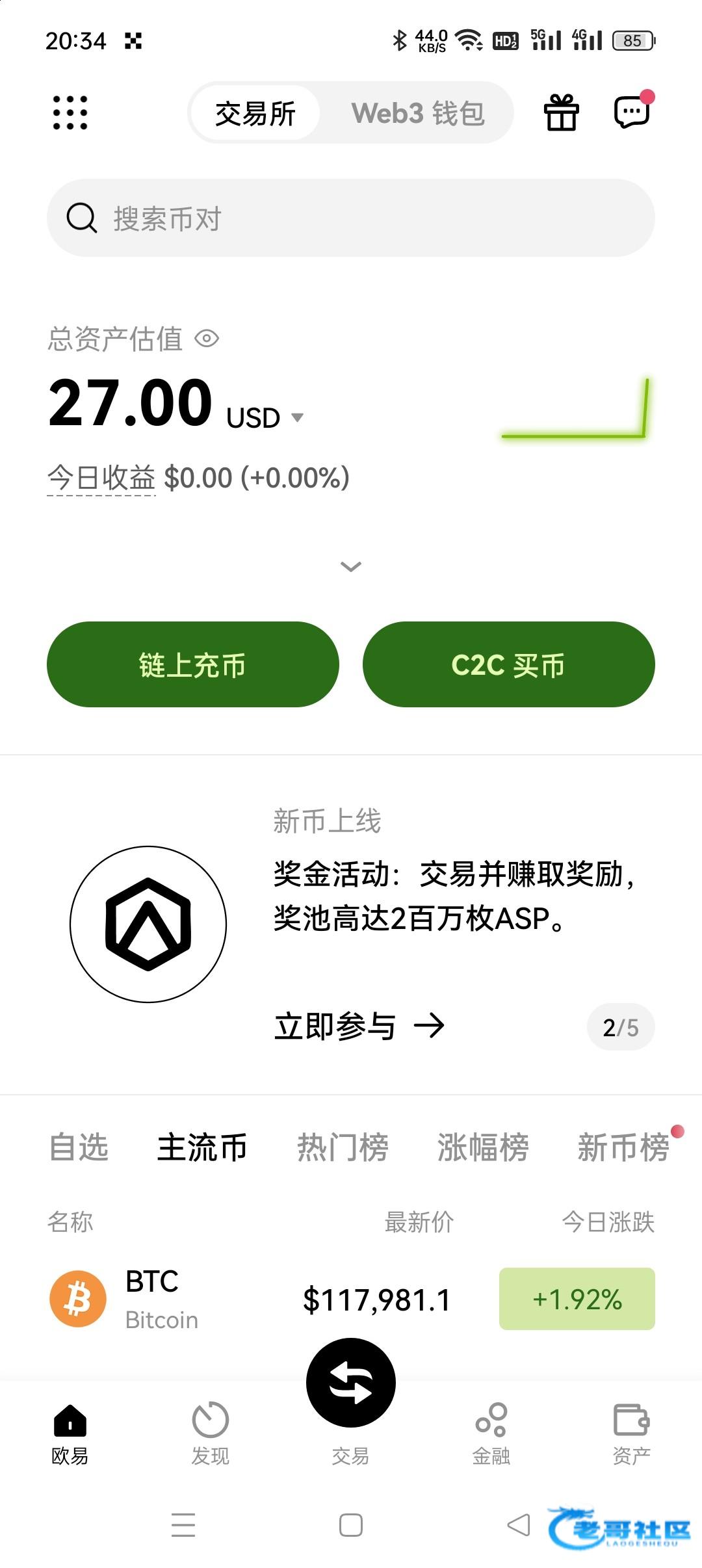
Task: Select the 涨幅榜 tab
Action: click(x=483, y=1147)
